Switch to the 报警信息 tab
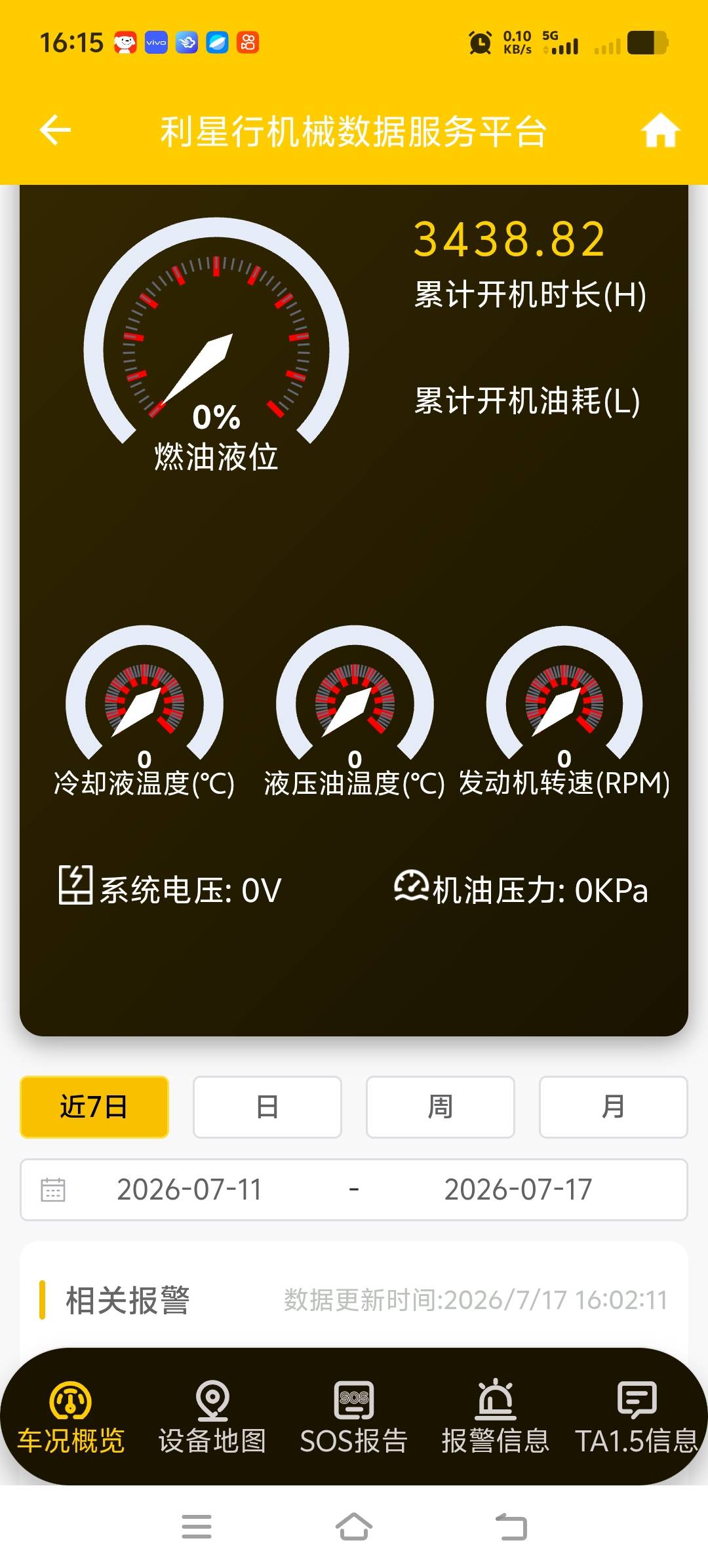 496,1417
